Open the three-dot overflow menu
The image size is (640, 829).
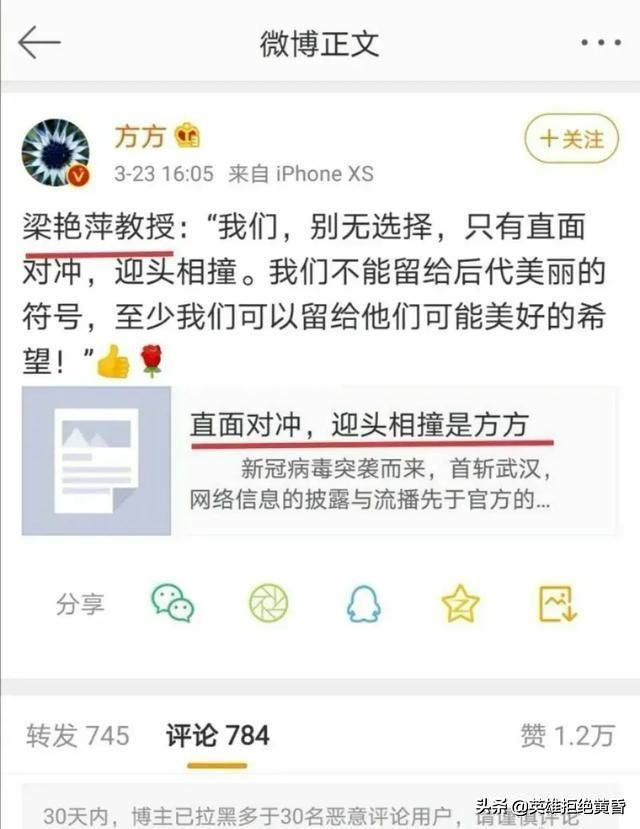point(600,42)
